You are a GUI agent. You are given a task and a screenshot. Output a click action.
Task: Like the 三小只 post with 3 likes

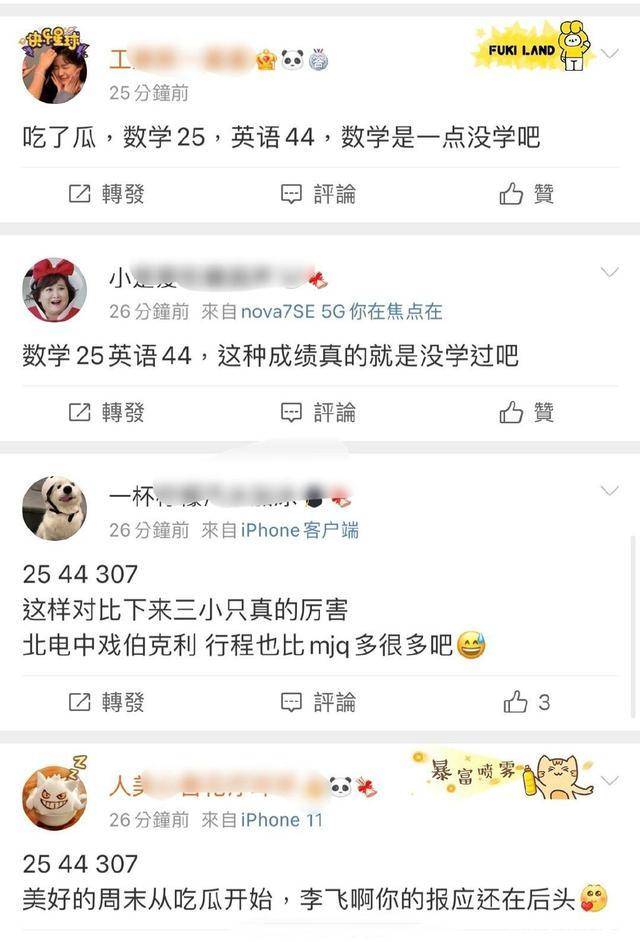click(527, 702)
